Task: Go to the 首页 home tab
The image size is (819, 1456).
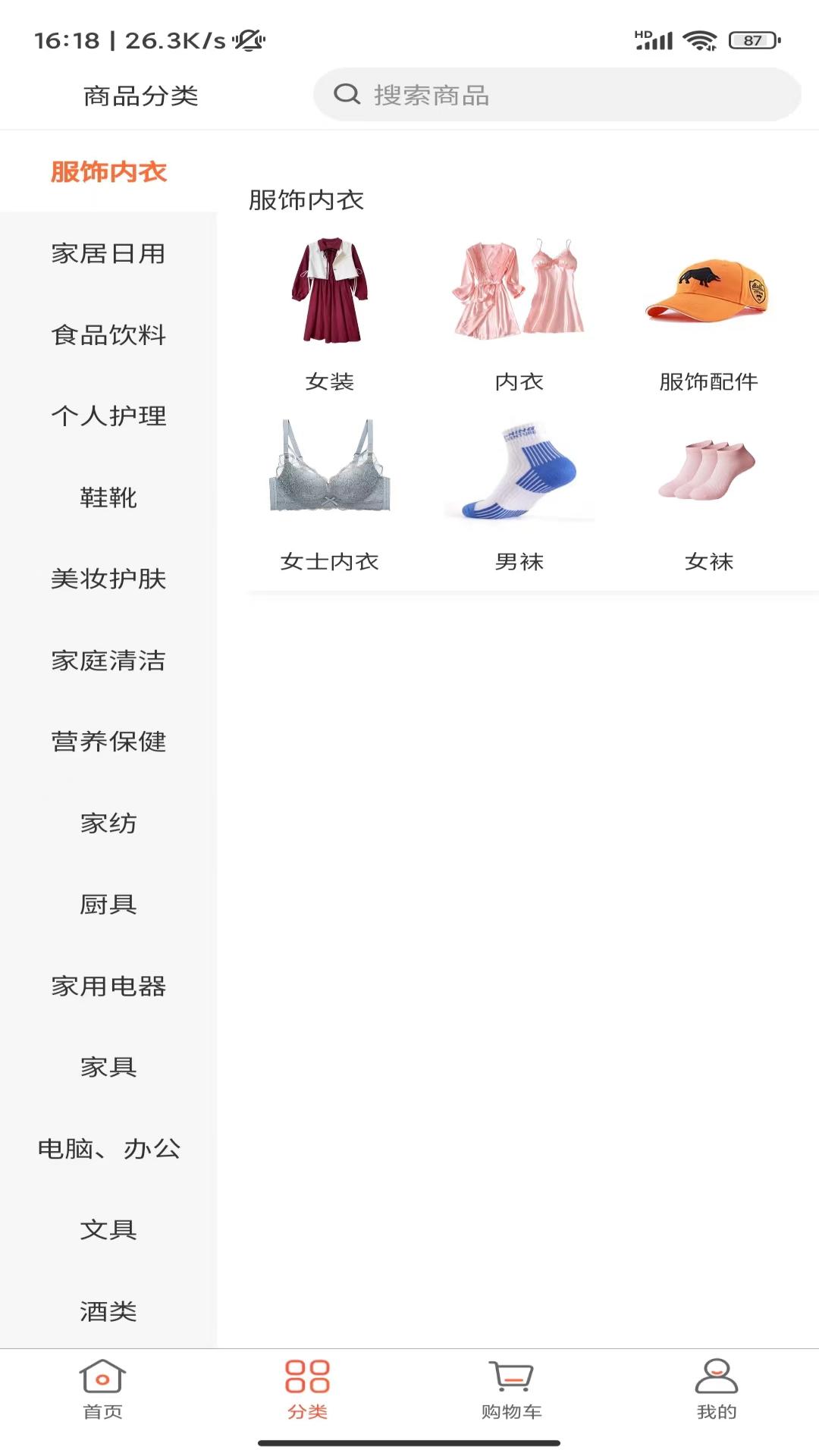Action: point(102,1389)
